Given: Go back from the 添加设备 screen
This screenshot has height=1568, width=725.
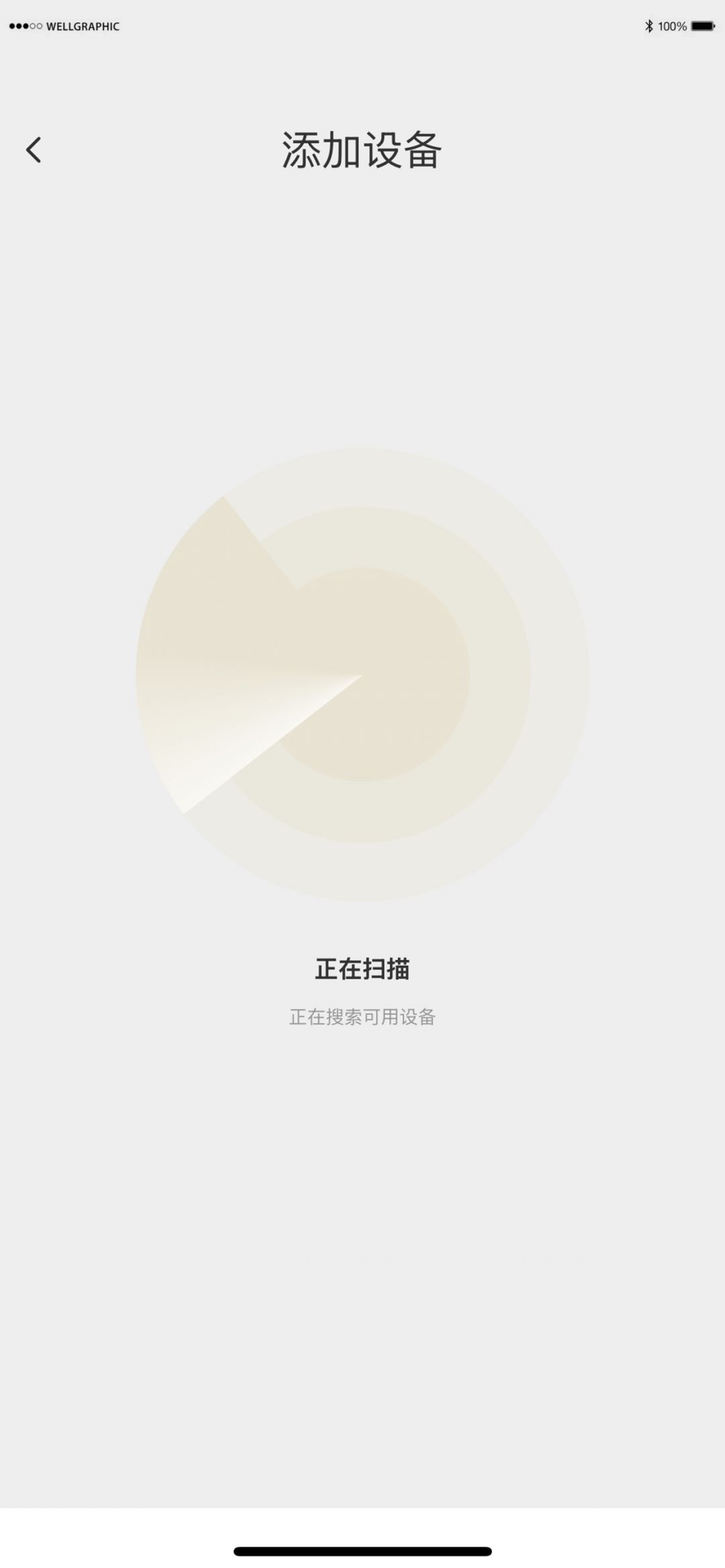Looking at the screenshot, I should click(34, 150).
